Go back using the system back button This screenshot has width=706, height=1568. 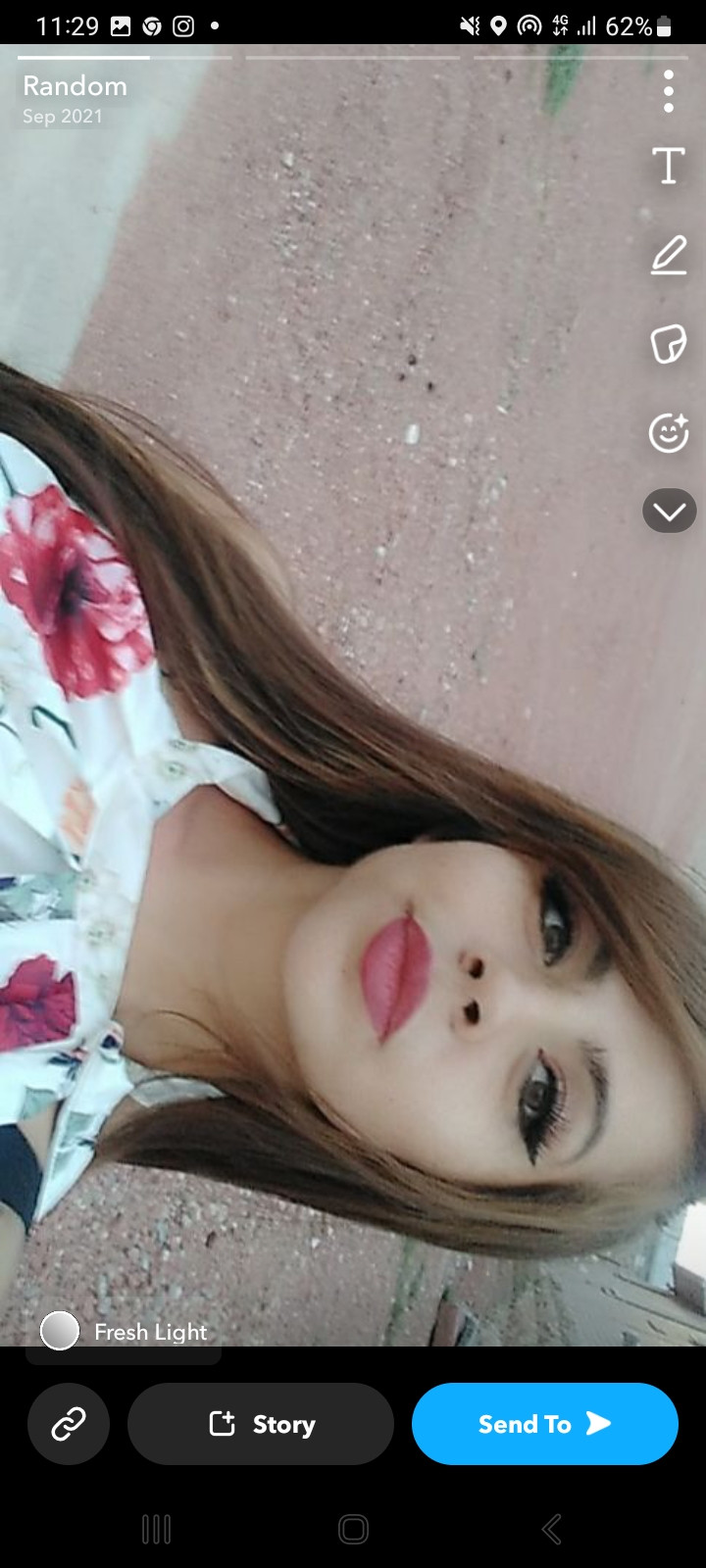[552, 1529]
